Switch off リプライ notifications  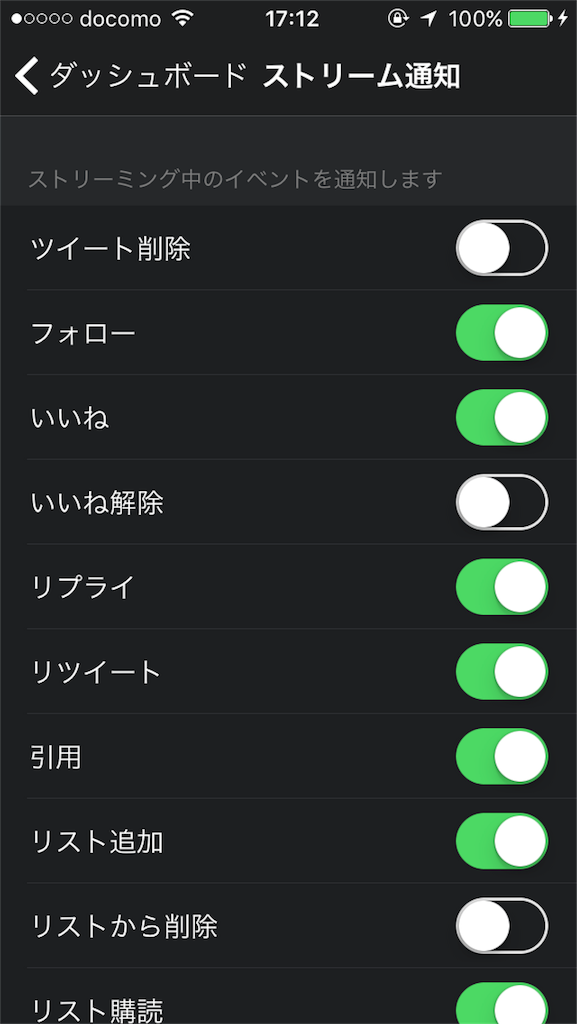click(501, 586)
